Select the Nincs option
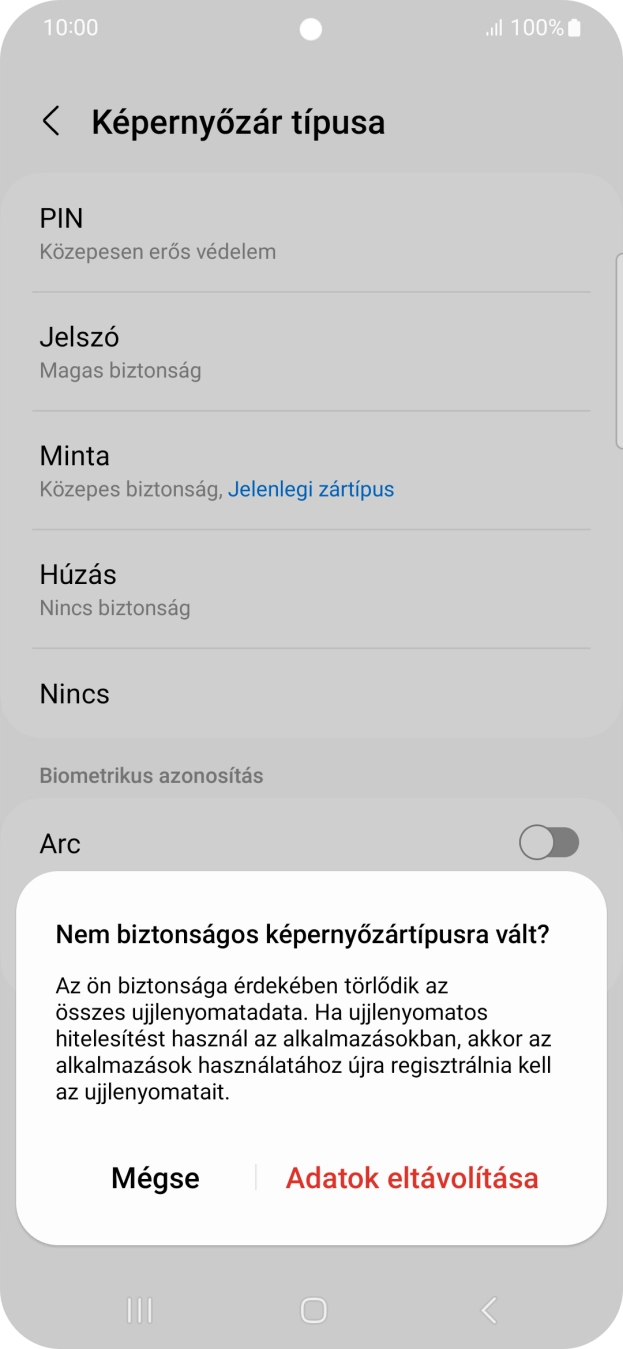The height and width of the screenshot is (1349, 623). [x=310, y=694]
